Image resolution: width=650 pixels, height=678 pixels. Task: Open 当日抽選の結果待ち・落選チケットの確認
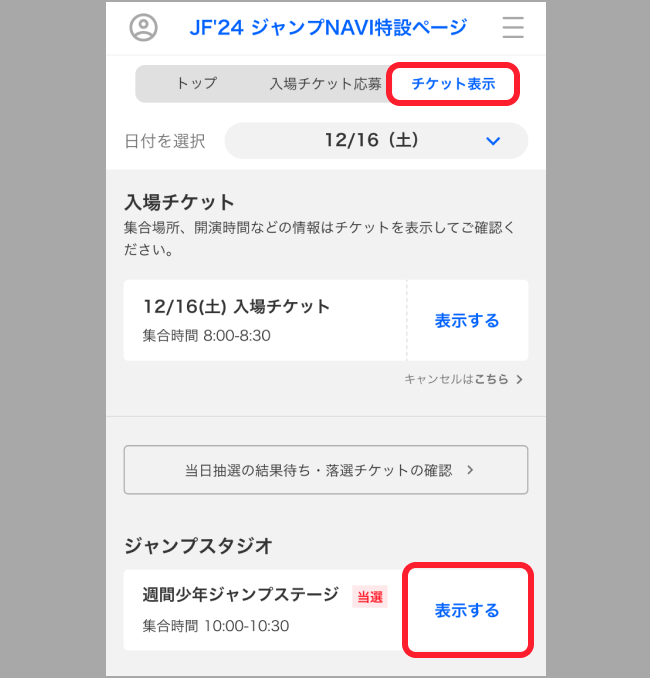click(x=325, y=470)
